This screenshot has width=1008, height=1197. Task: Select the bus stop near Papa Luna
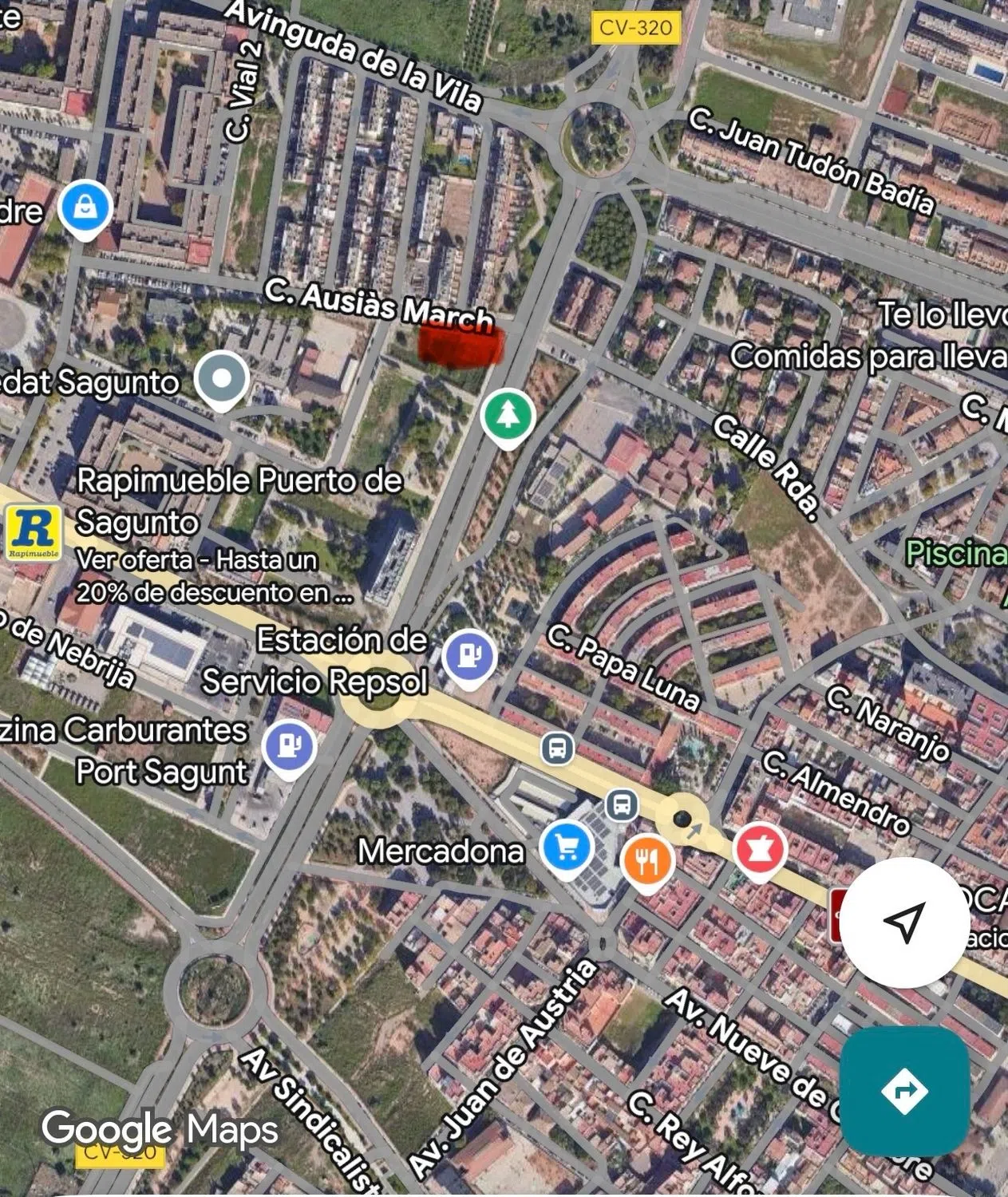557,749
